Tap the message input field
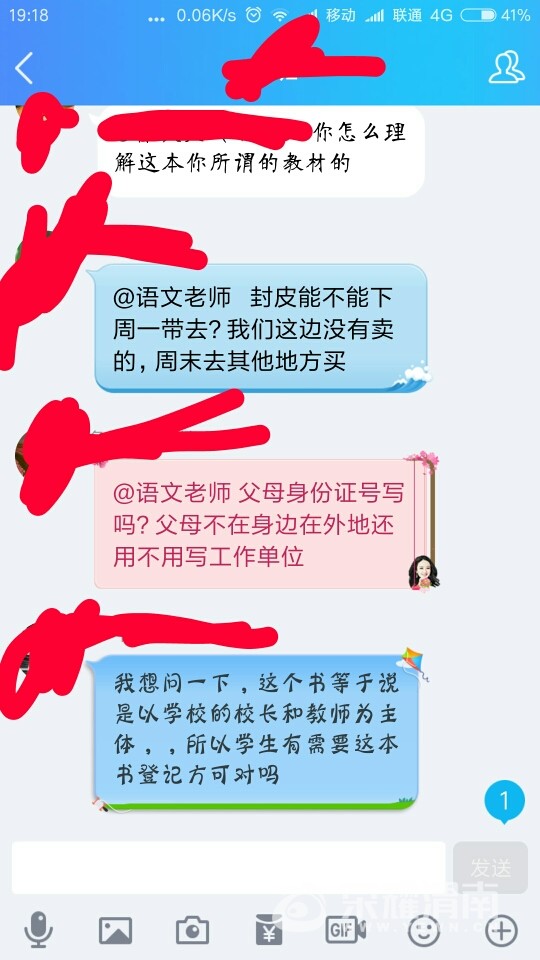 click(228, 868)
